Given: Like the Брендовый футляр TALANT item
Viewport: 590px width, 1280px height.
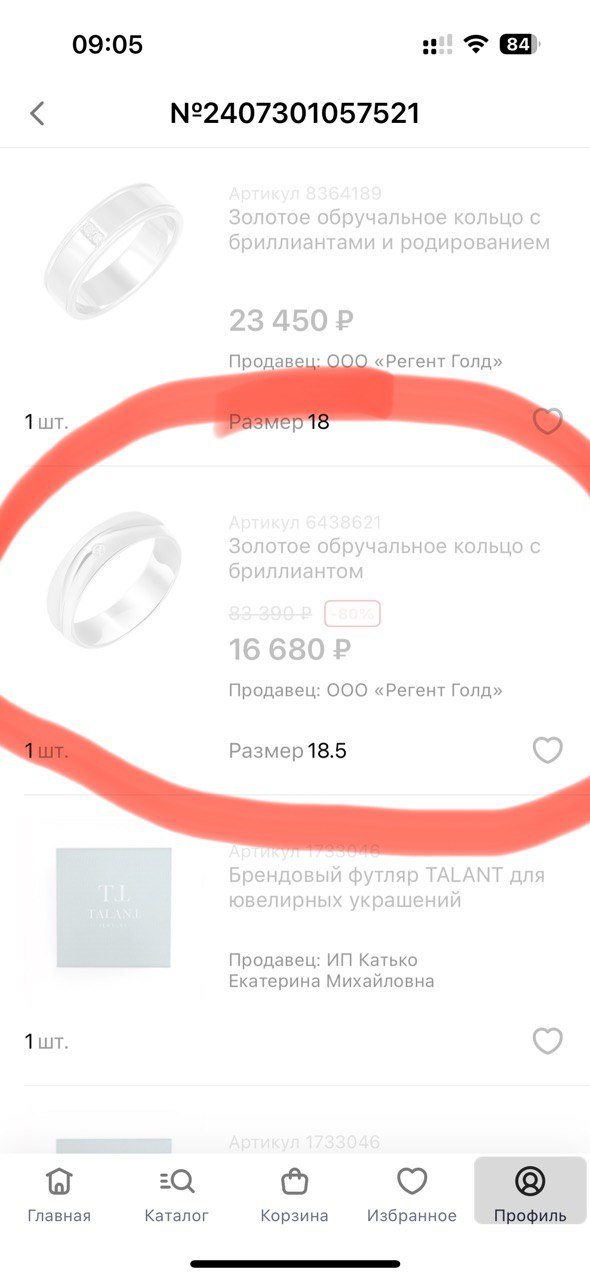Looking at the screenshot, I should [x=547, y=1041].
